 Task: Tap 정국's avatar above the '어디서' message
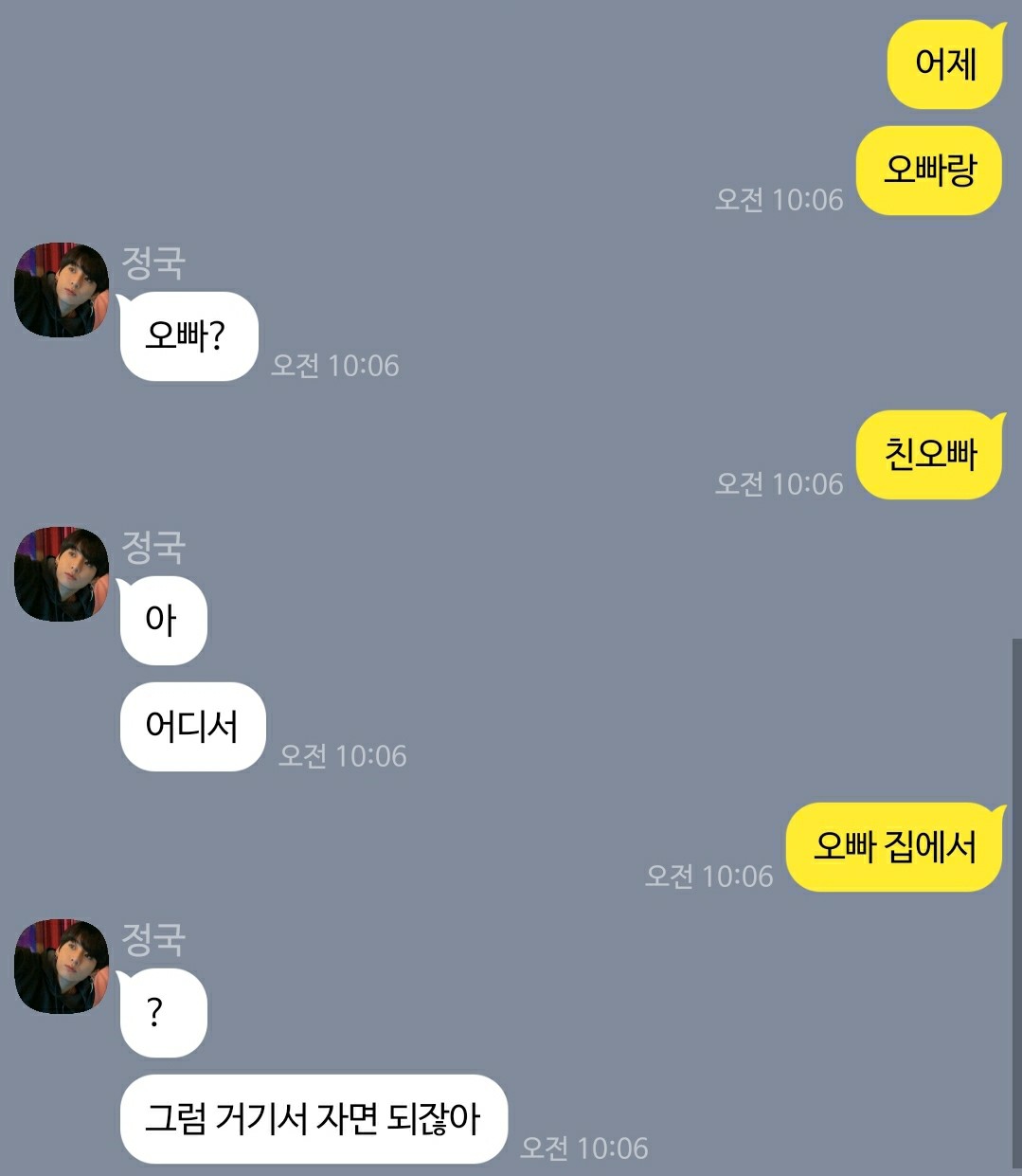[x=62, y=574]
